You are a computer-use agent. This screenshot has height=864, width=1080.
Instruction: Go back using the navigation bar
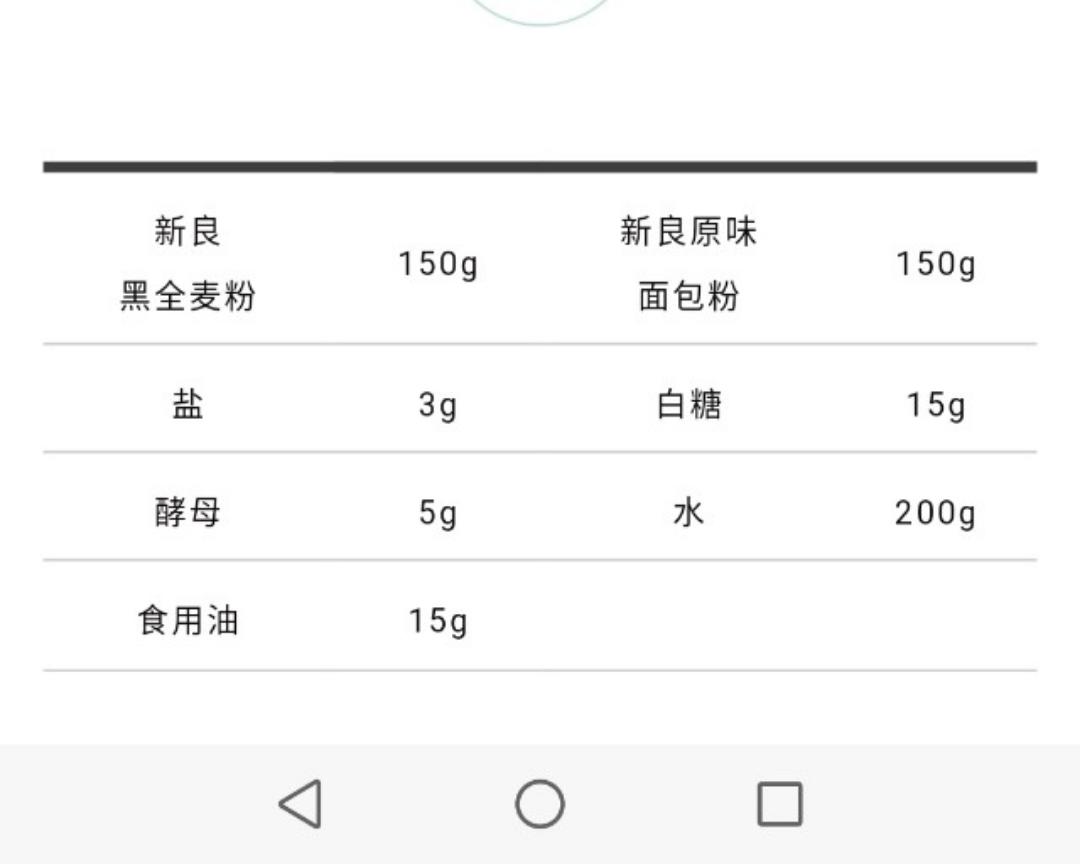(x=300, y=803)
